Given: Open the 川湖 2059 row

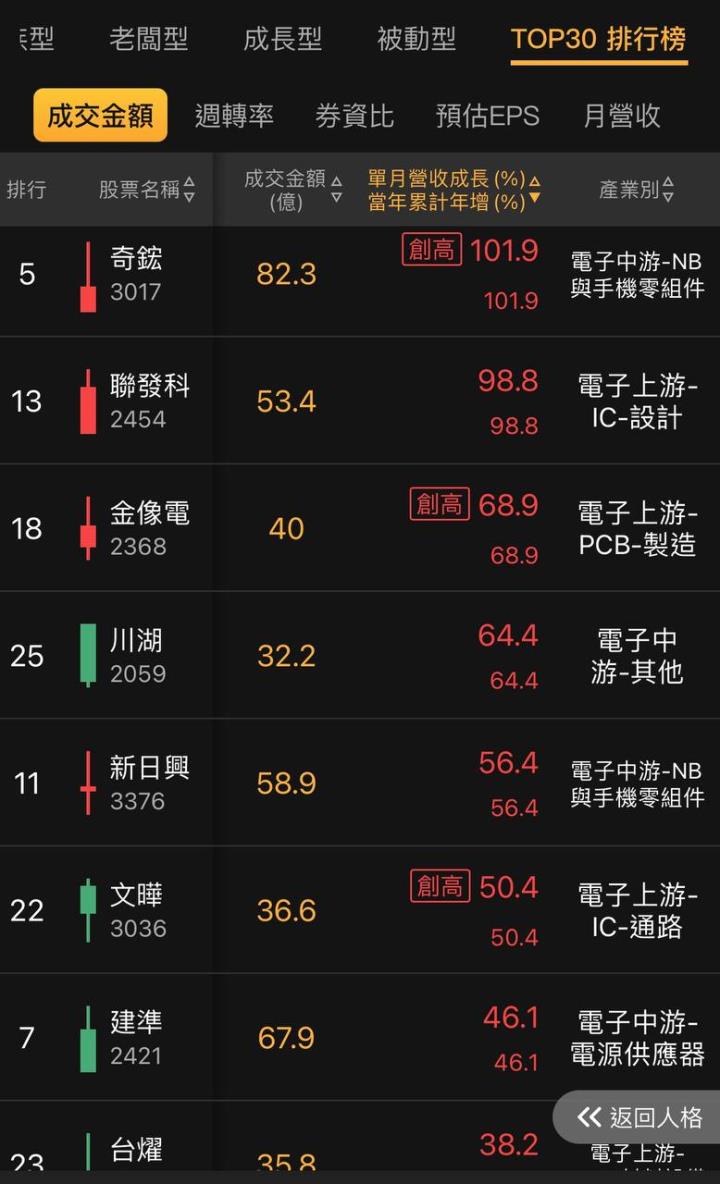Looking at the screenshot, I should [x=137, y=655].
